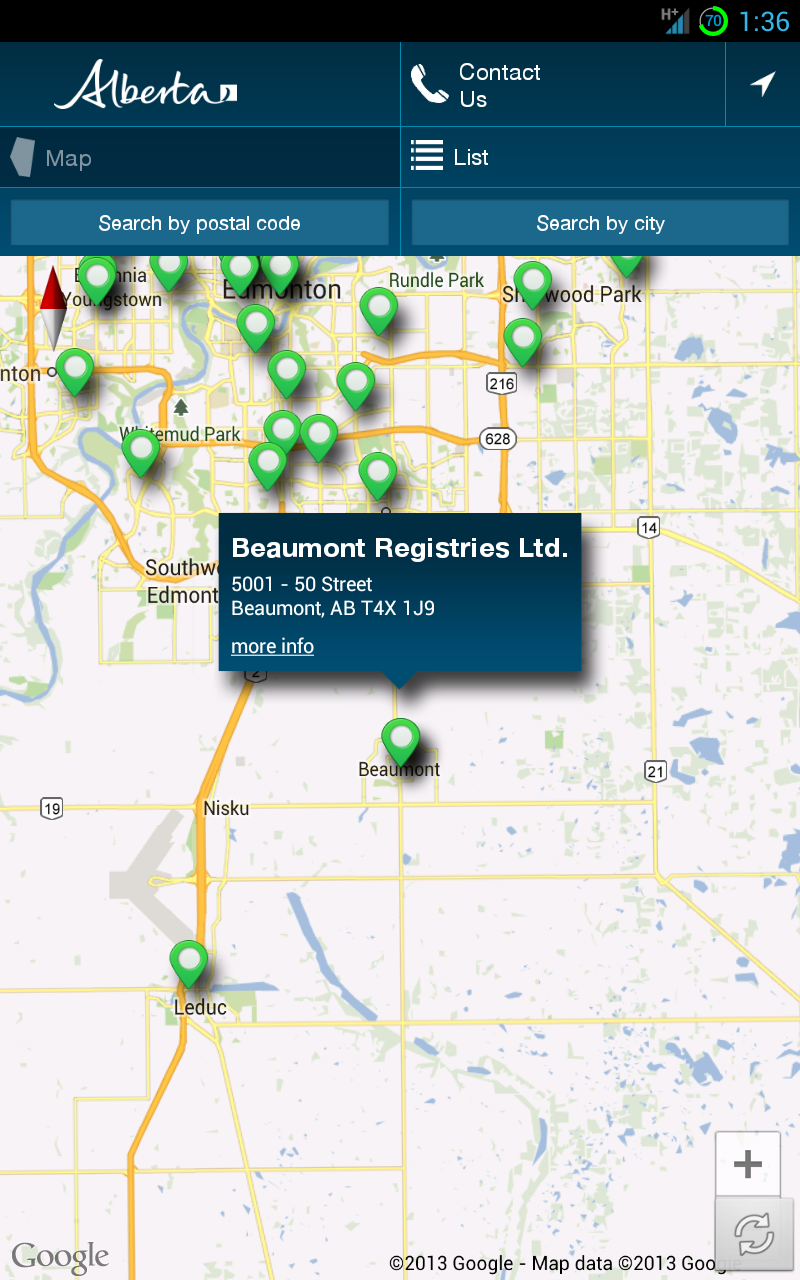Tap the location arrow icon
This screenshot has height=1280, width=800.
point(763,85)
